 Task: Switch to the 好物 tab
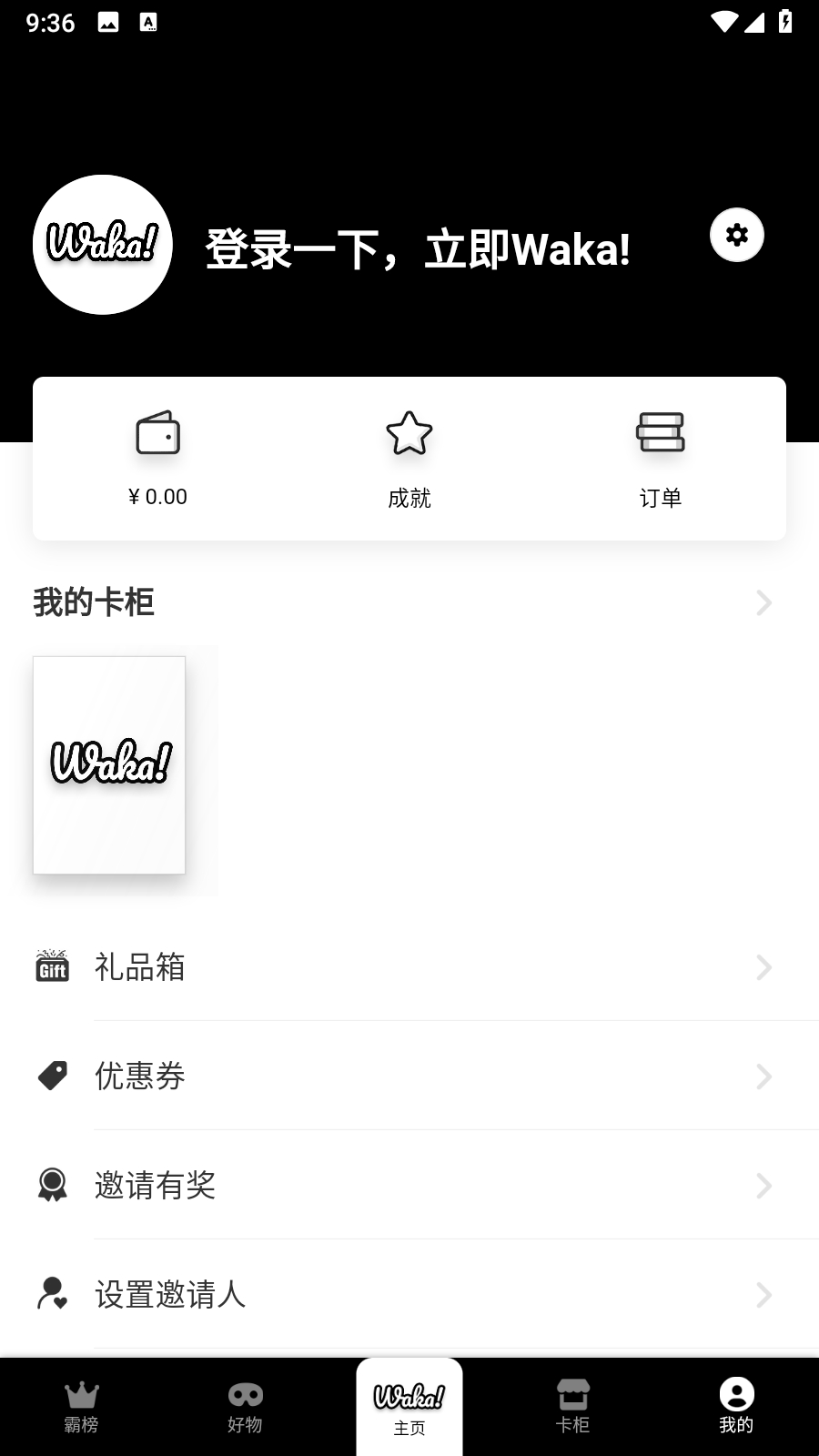coord(245,1407)
